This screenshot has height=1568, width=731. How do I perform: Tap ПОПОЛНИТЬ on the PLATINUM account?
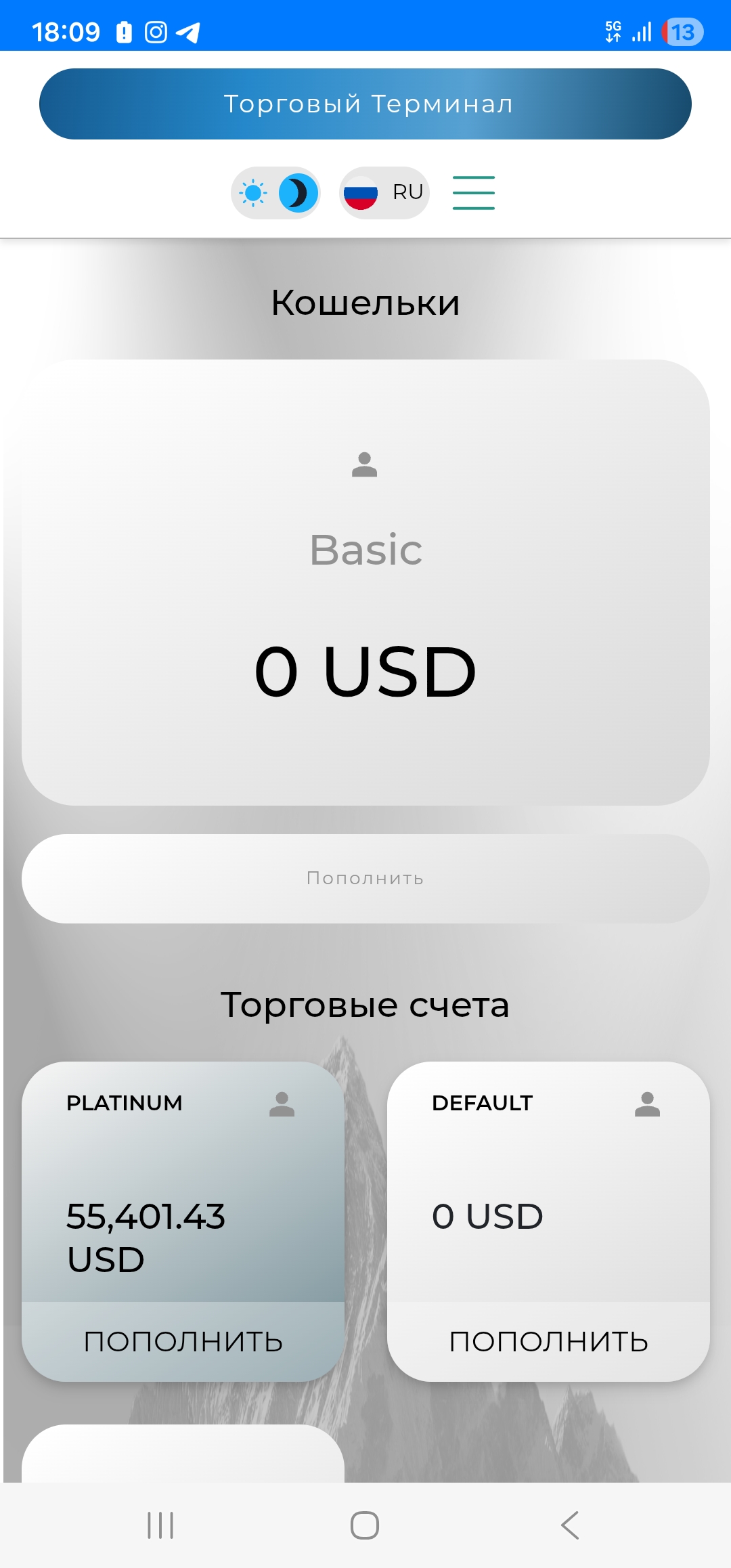(x=183, y=1342)
